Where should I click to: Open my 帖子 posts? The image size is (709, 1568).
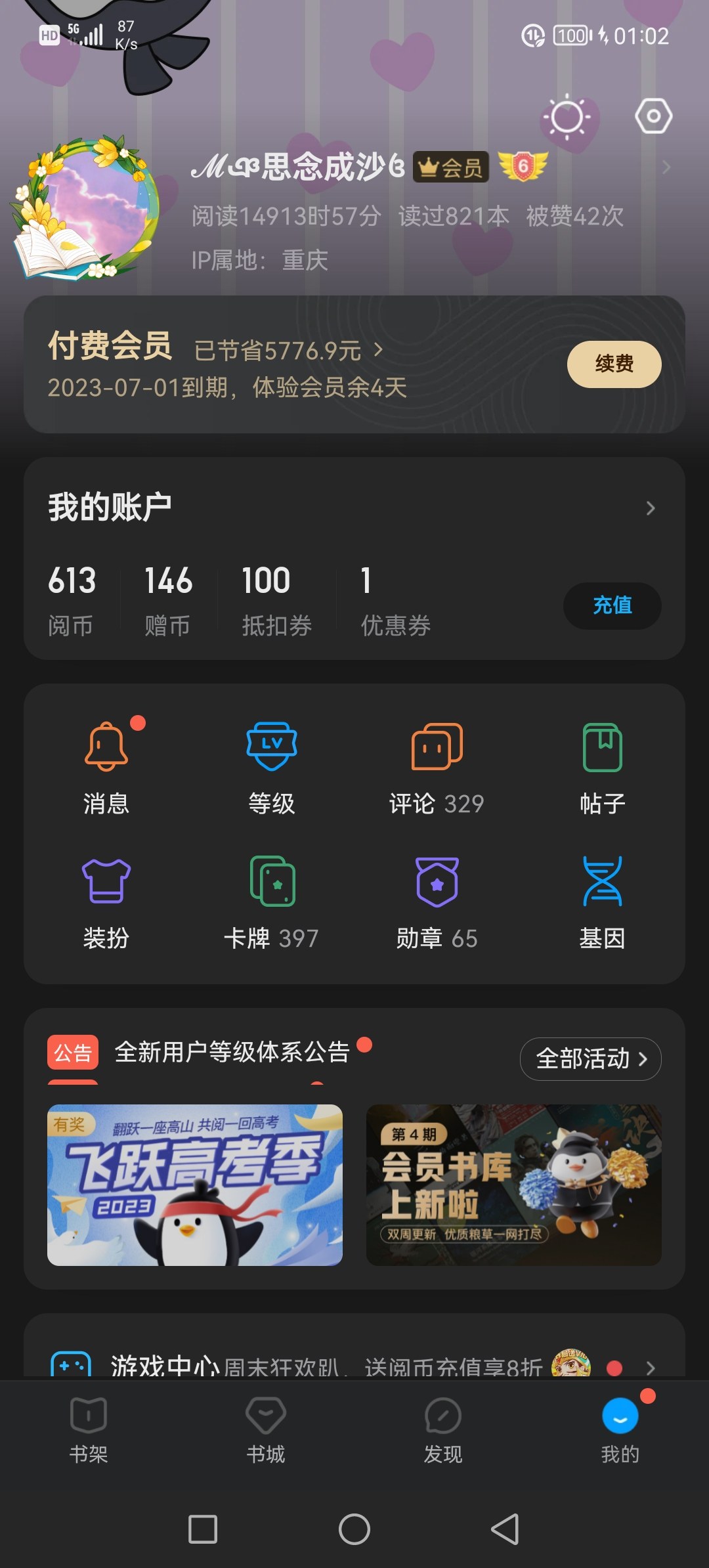[x=602, y=767]
